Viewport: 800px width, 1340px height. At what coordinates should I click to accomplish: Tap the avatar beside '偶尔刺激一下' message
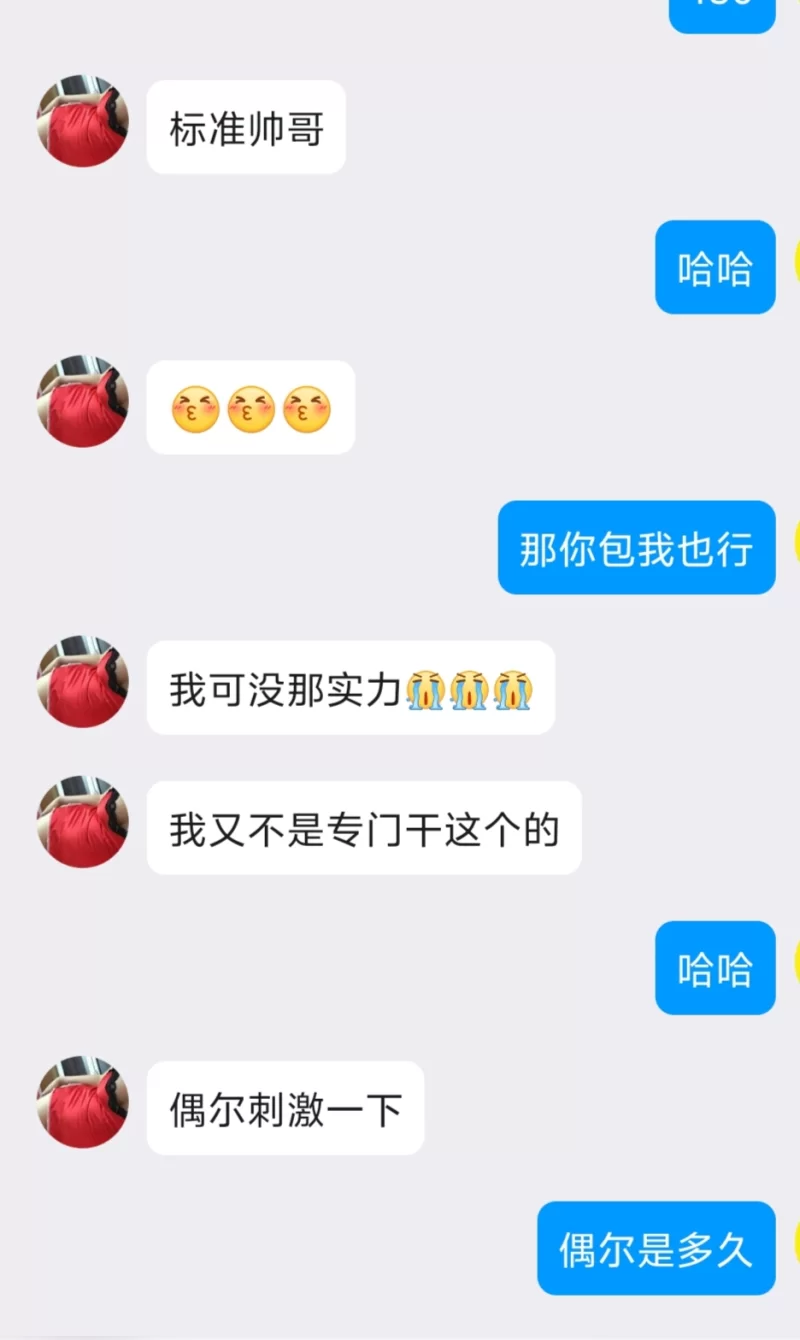(x=83, y=1101)
